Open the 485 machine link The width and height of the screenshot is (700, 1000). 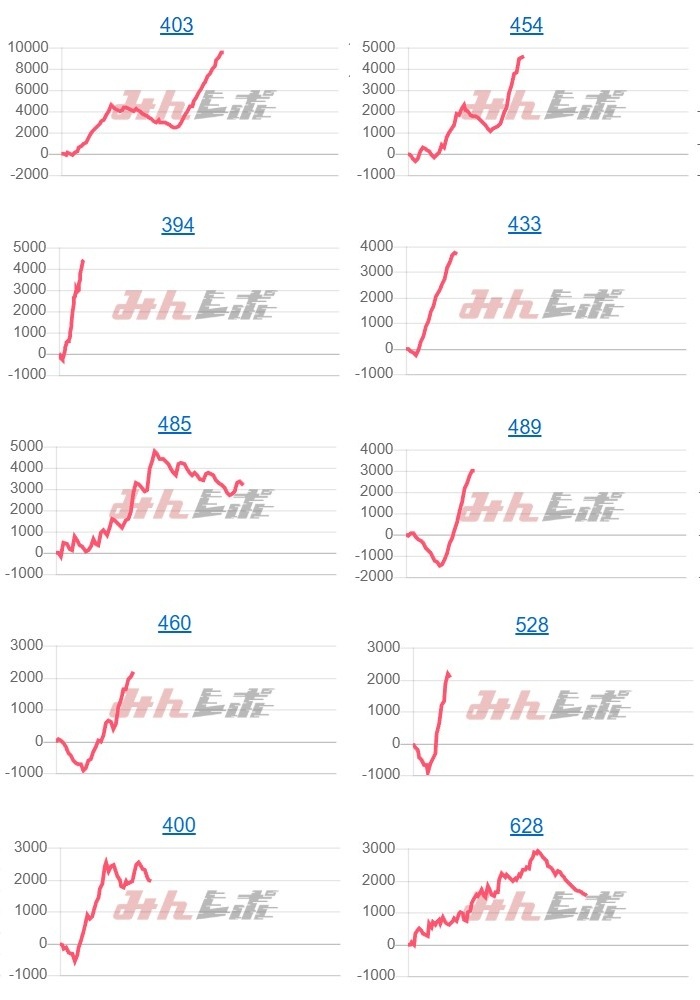tap(174, 424)
